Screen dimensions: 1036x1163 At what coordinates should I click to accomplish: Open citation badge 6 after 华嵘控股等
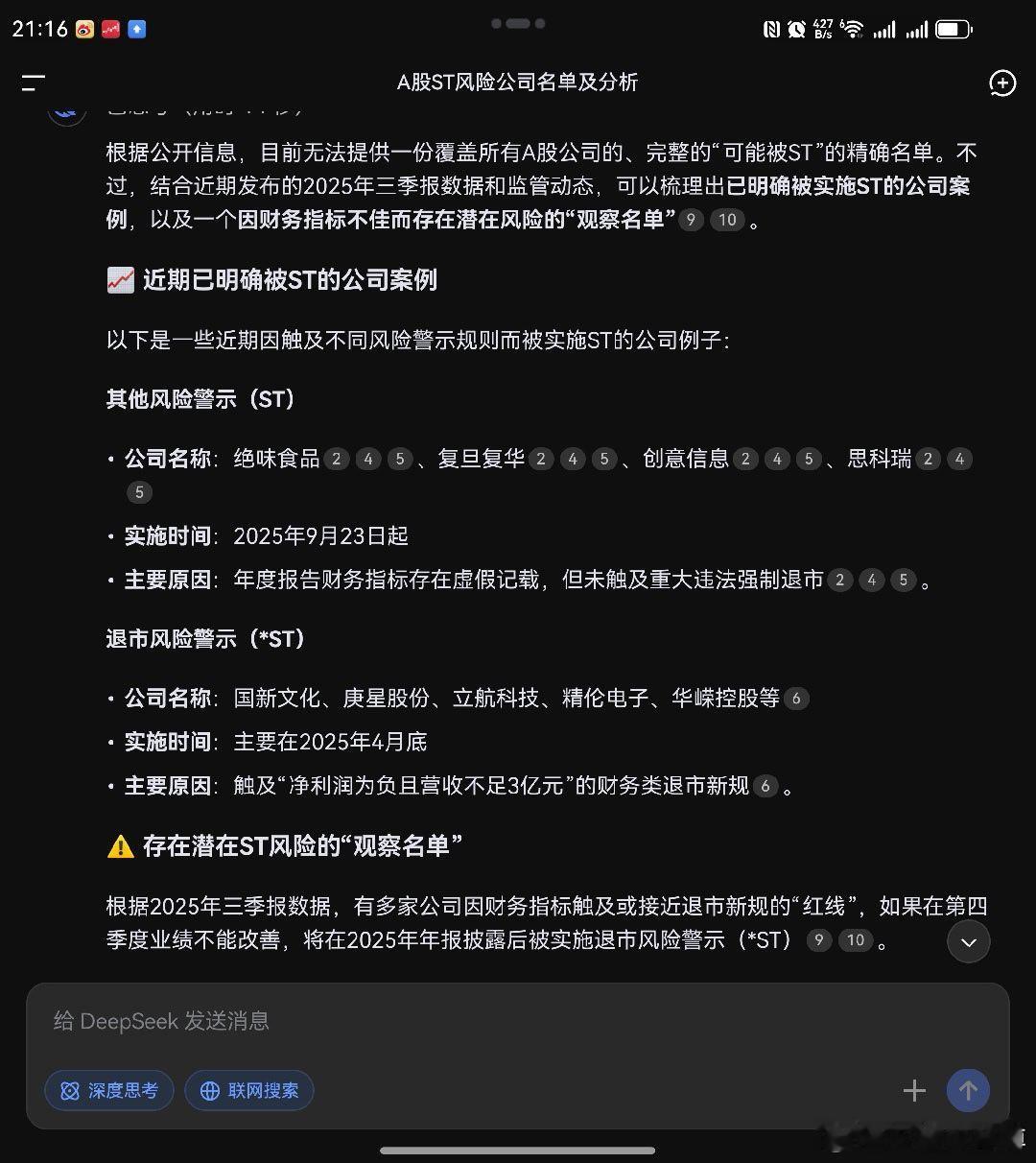tap(796, 699)
